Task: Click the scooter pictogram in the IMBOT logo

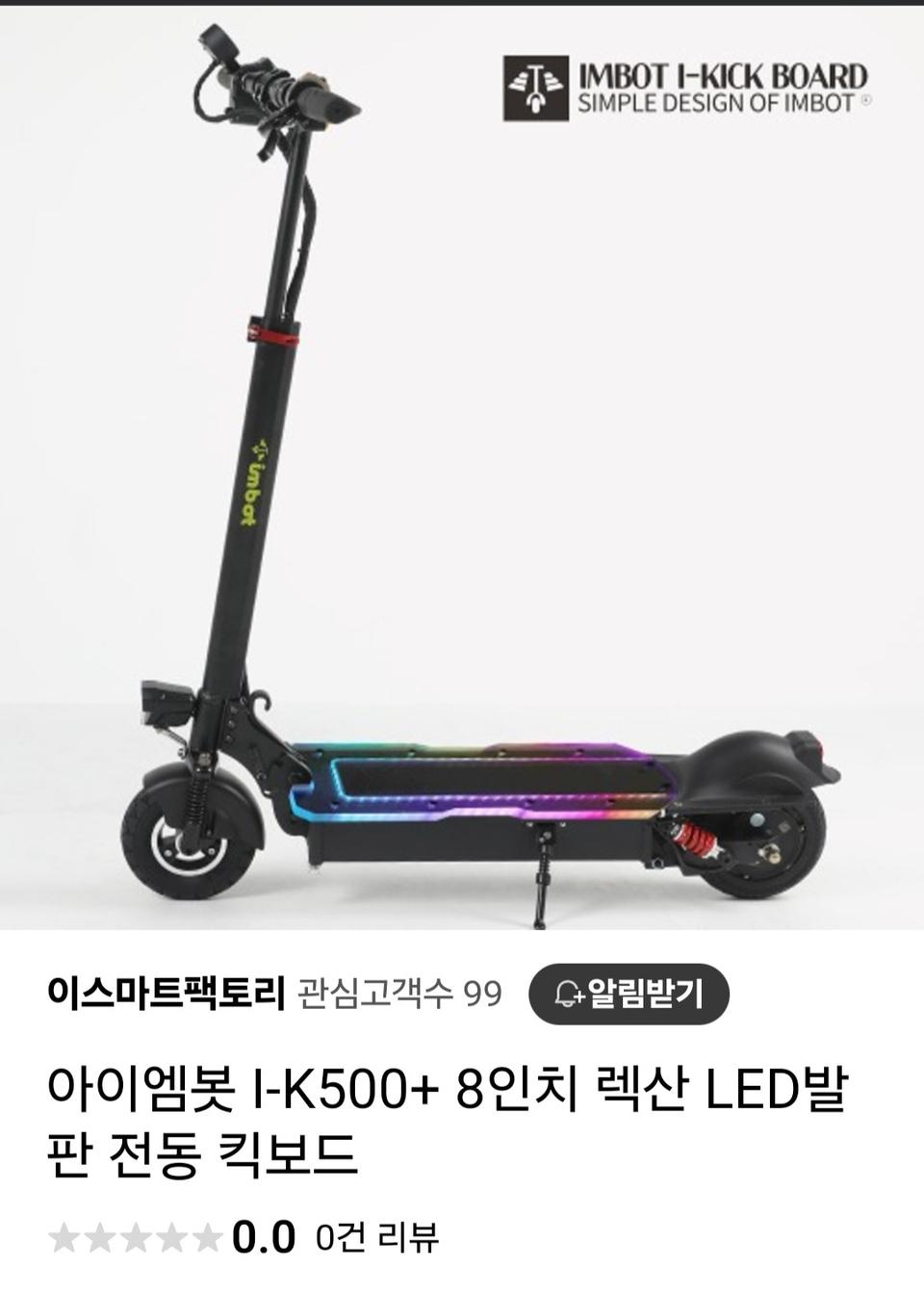Action: (x=533, y=87)
